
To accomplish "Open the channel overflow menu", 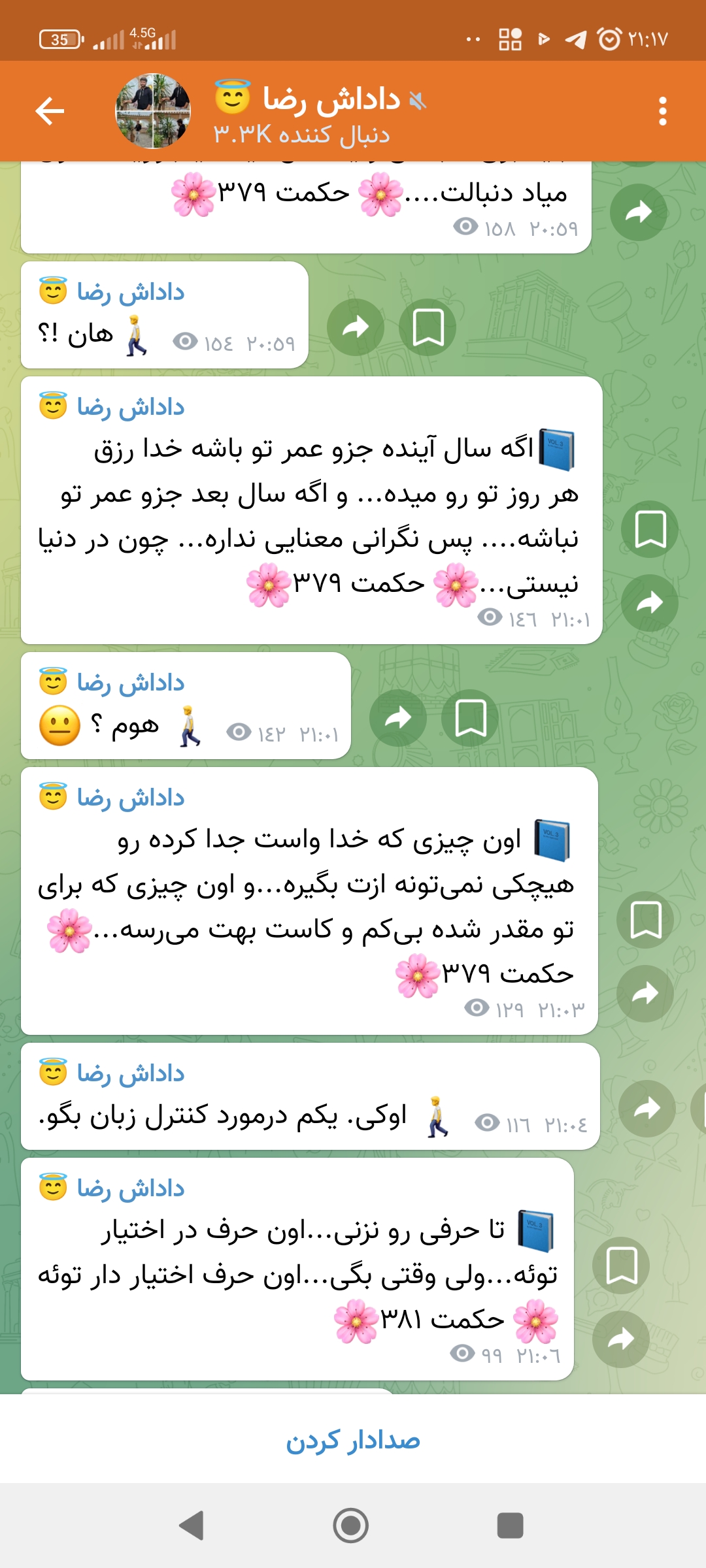I will 662,111.
